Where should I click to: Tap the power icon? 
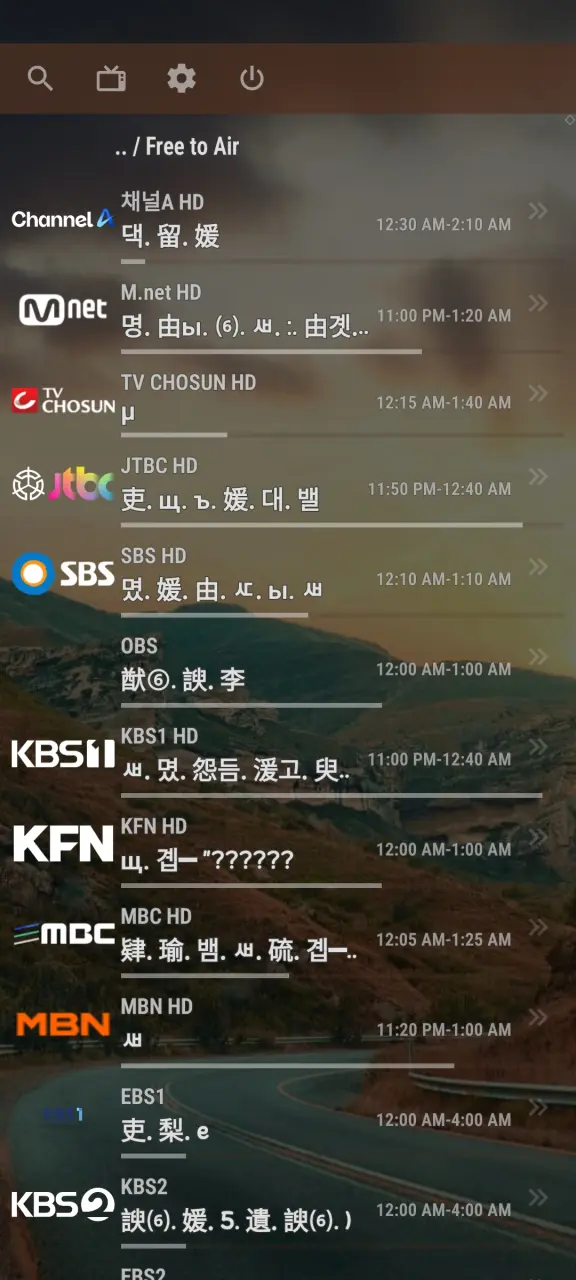pos(252,78)
